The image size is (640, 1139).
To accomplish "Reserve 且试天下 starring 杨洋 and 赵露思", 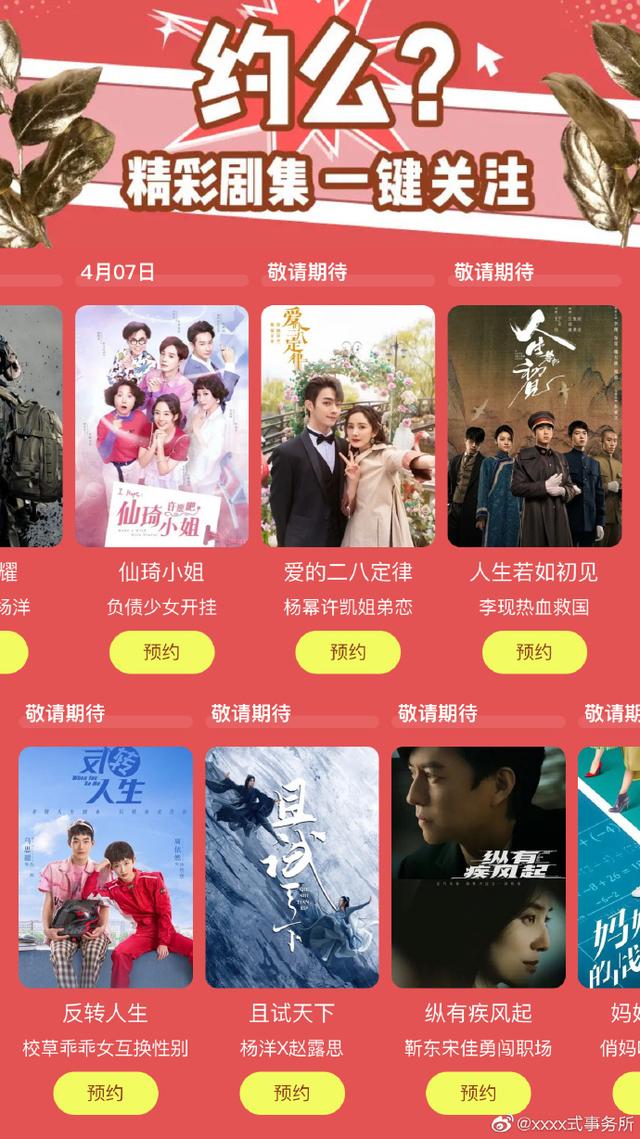I will [x=292, y=1093].
